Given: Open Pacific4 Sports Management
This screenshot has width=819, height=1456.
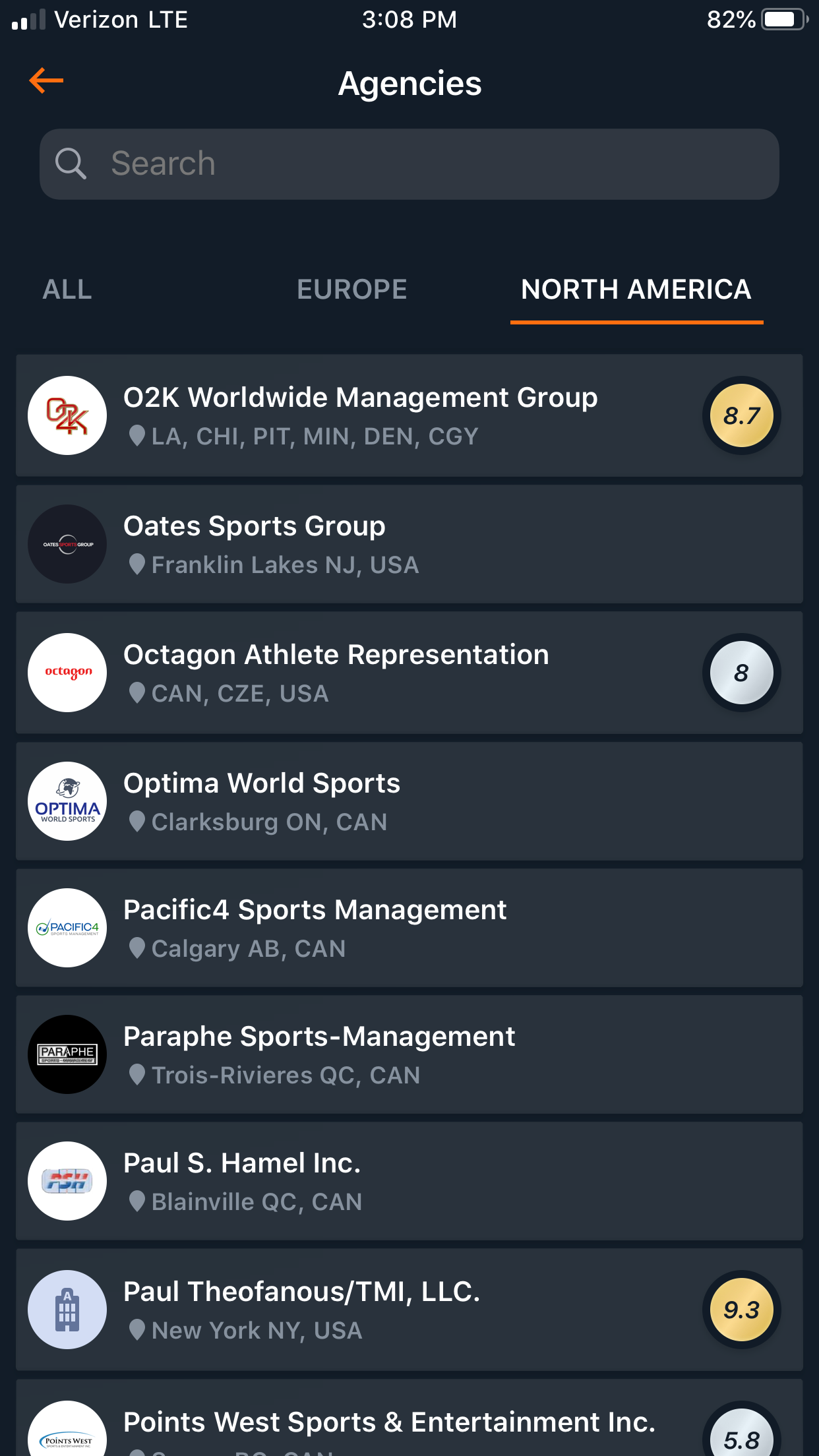Looking at the screenshot, I should pyautogui.click(x=409, y=928).
